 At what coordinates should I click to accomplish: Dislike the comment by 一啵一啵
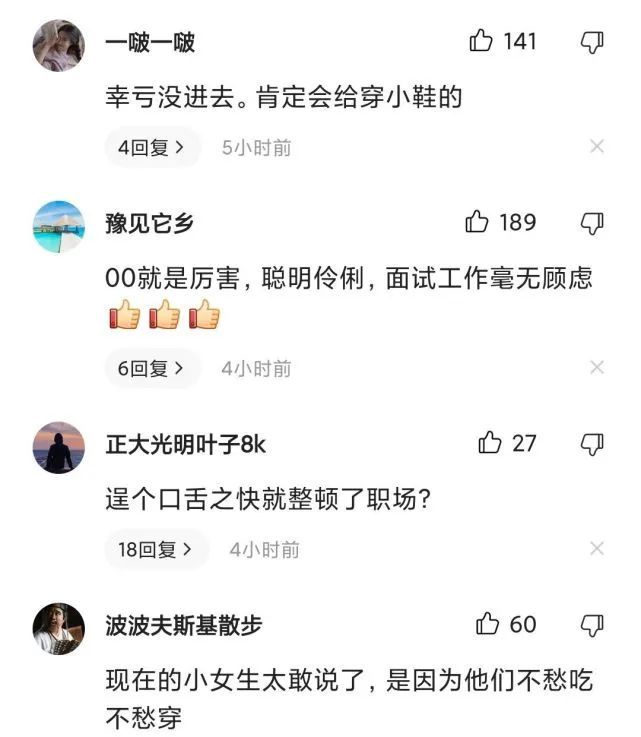point(592,41)
